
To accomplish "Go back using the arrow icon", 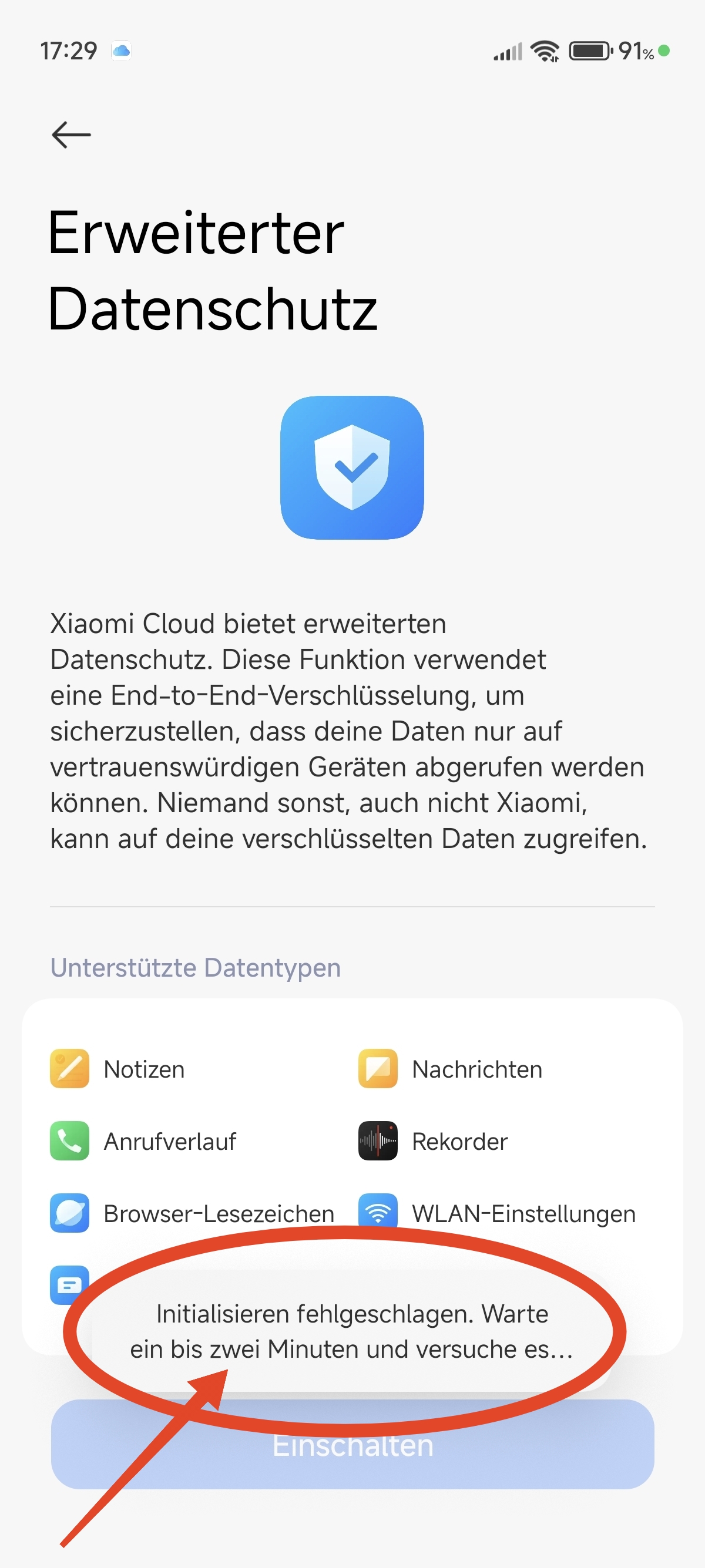I will coord(71,134).
